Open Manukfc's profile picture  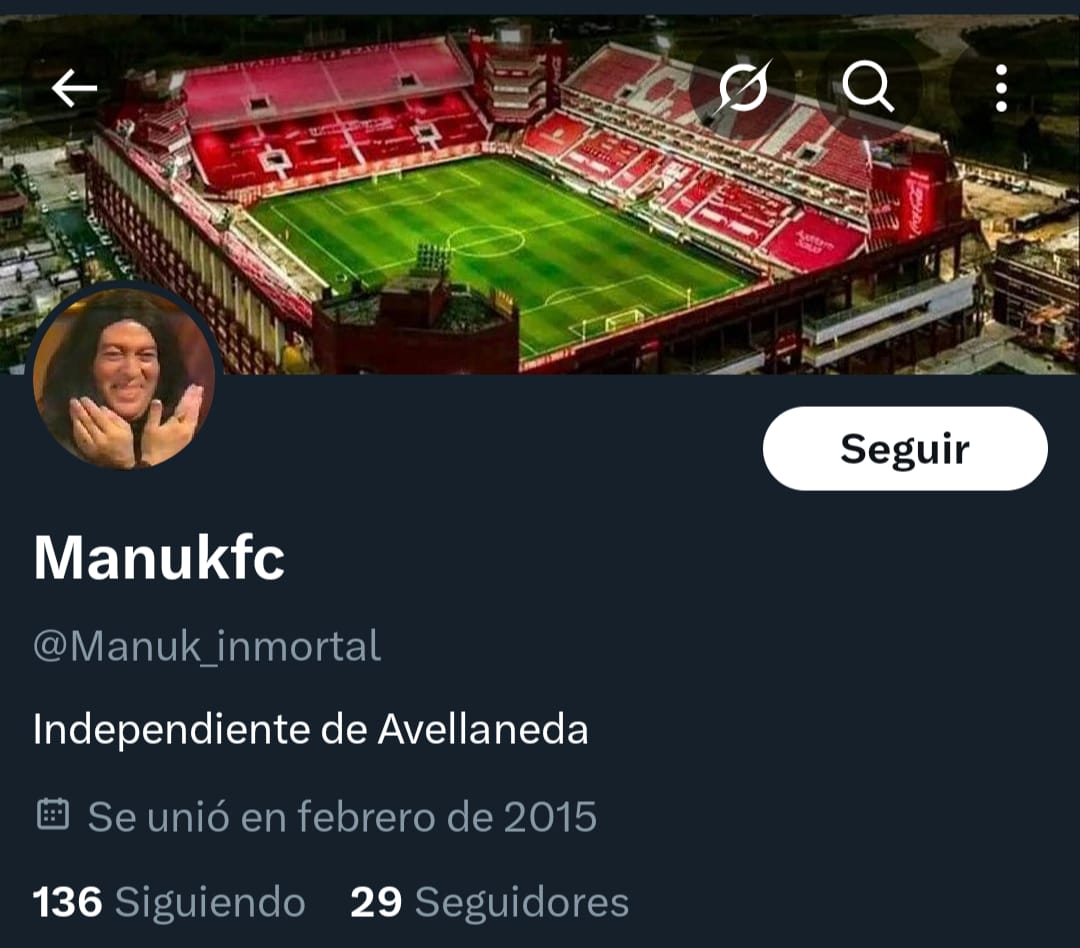tap(124, 377)
